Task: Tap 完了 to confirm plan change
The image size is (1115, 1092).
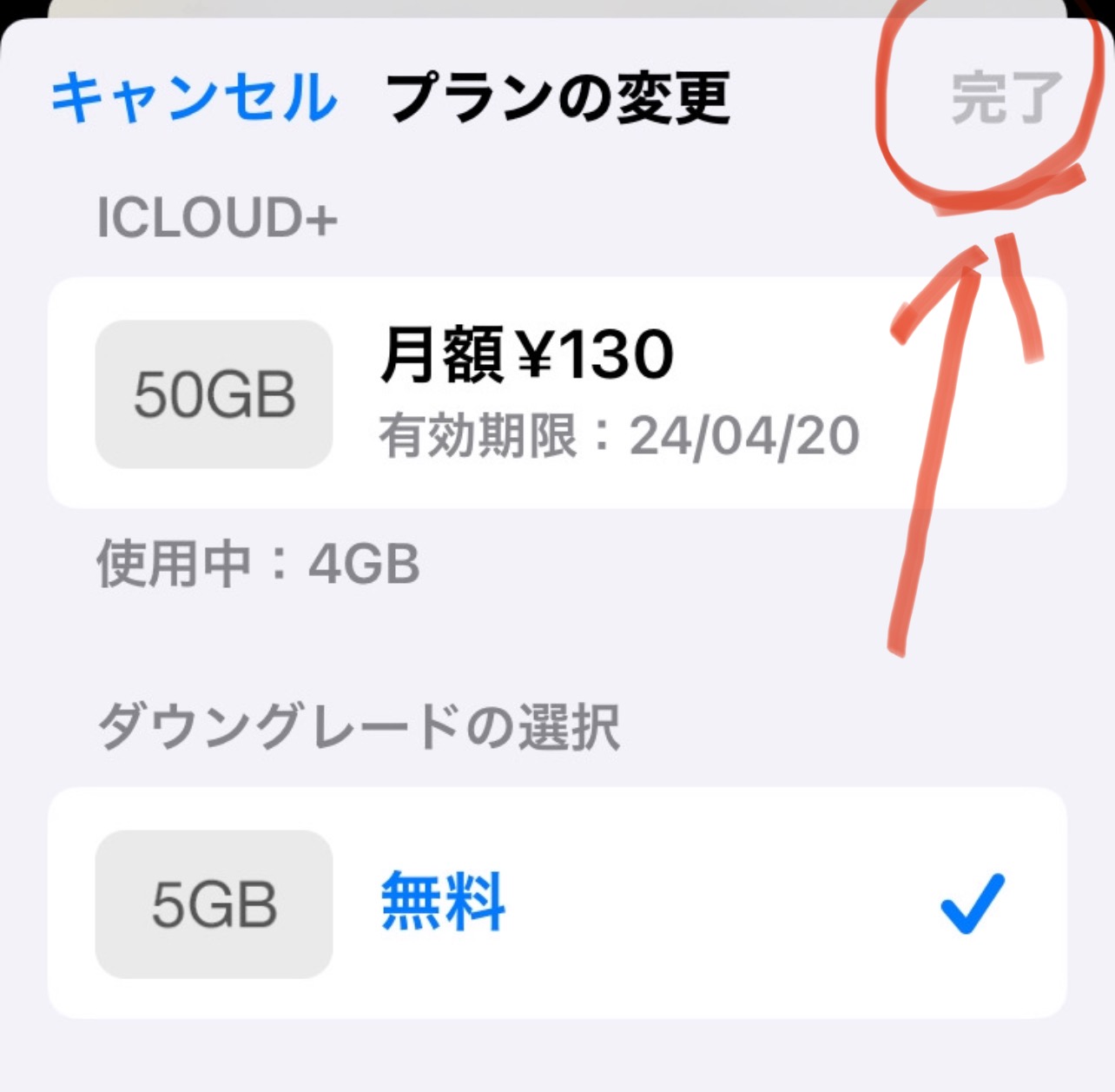Action: (x=1006, y=99)
